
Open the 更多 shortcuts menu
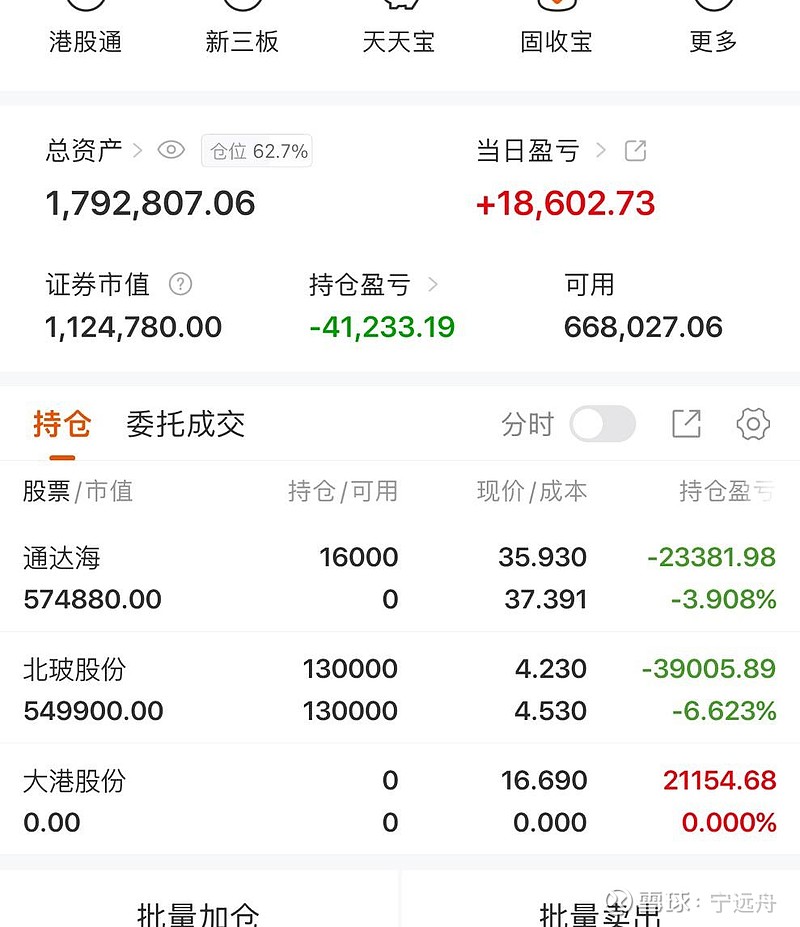point(714,30)
